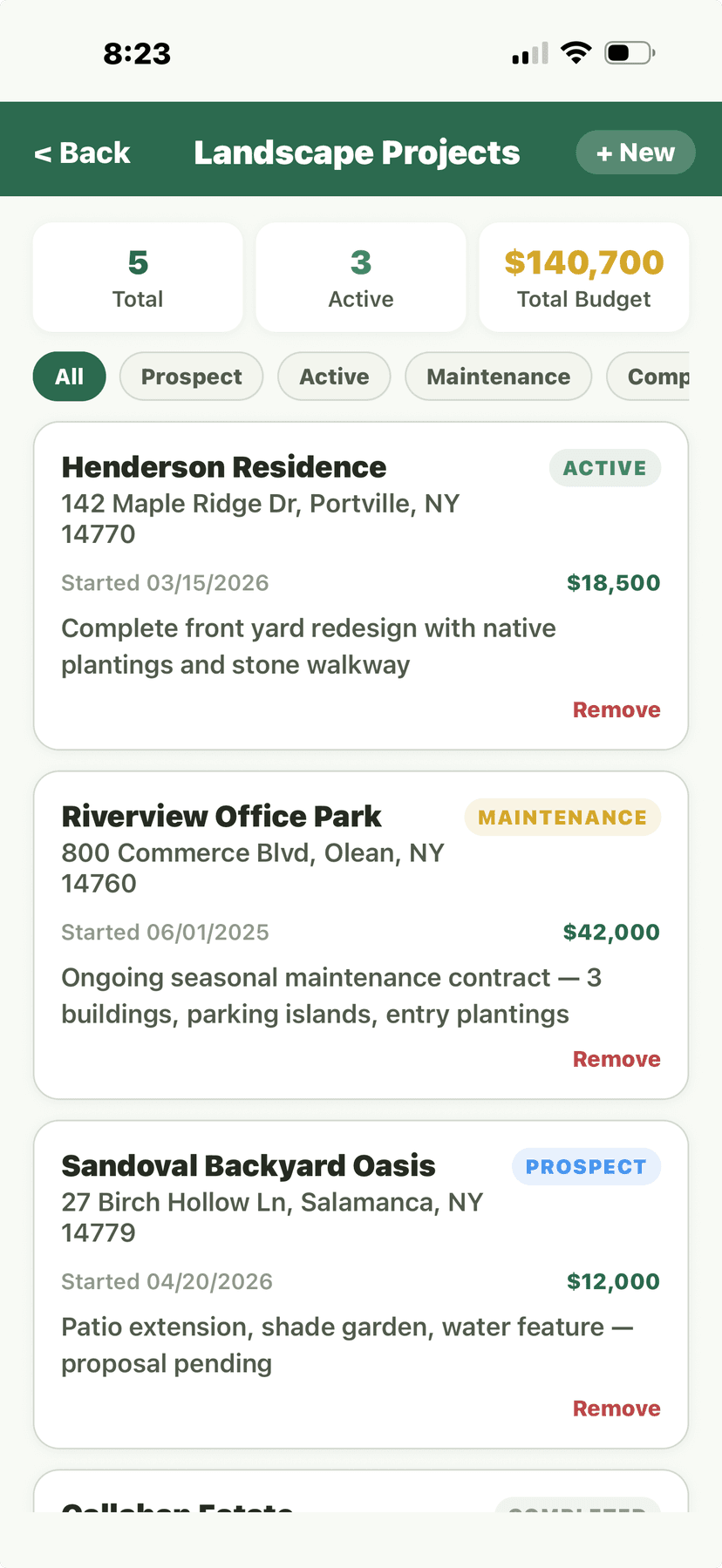Tap the Back navigation button
The width and height of the screenshot is (722, 1568).
pos(81,152)
